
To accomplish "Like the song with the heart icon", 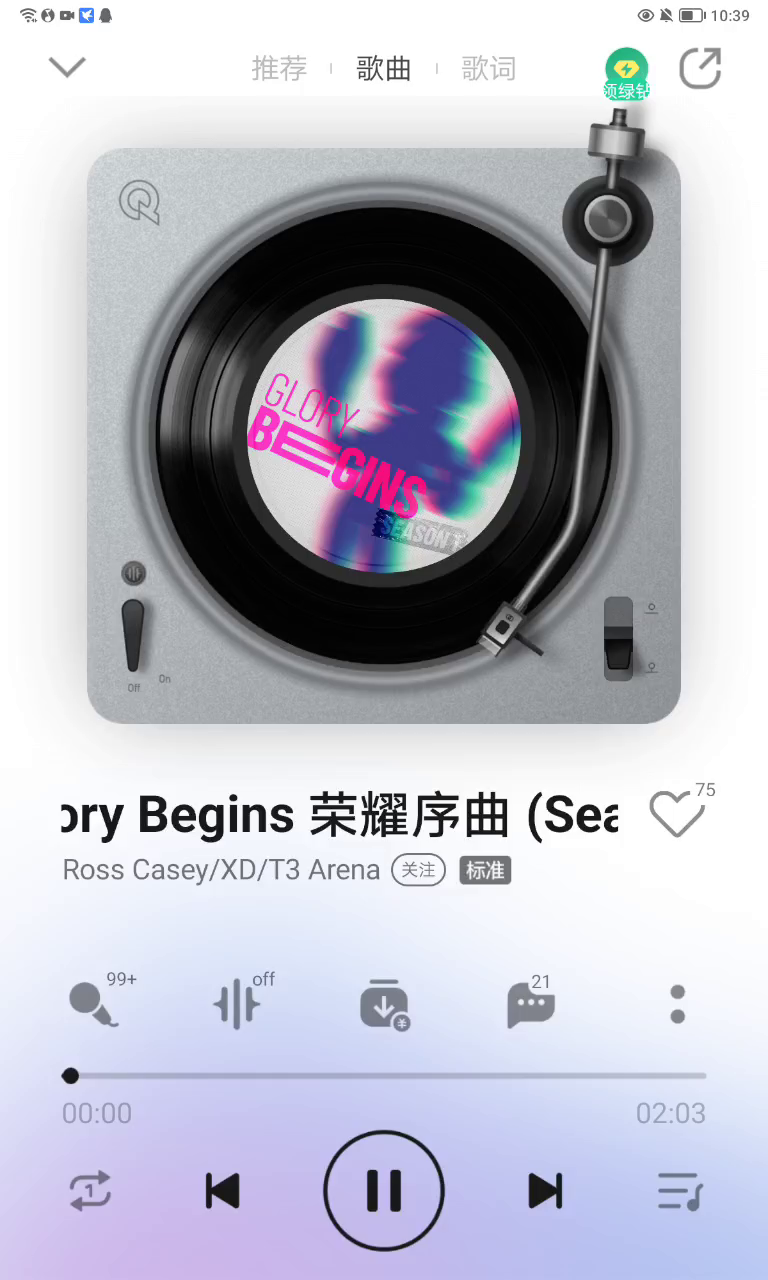I will click(677, 813).
